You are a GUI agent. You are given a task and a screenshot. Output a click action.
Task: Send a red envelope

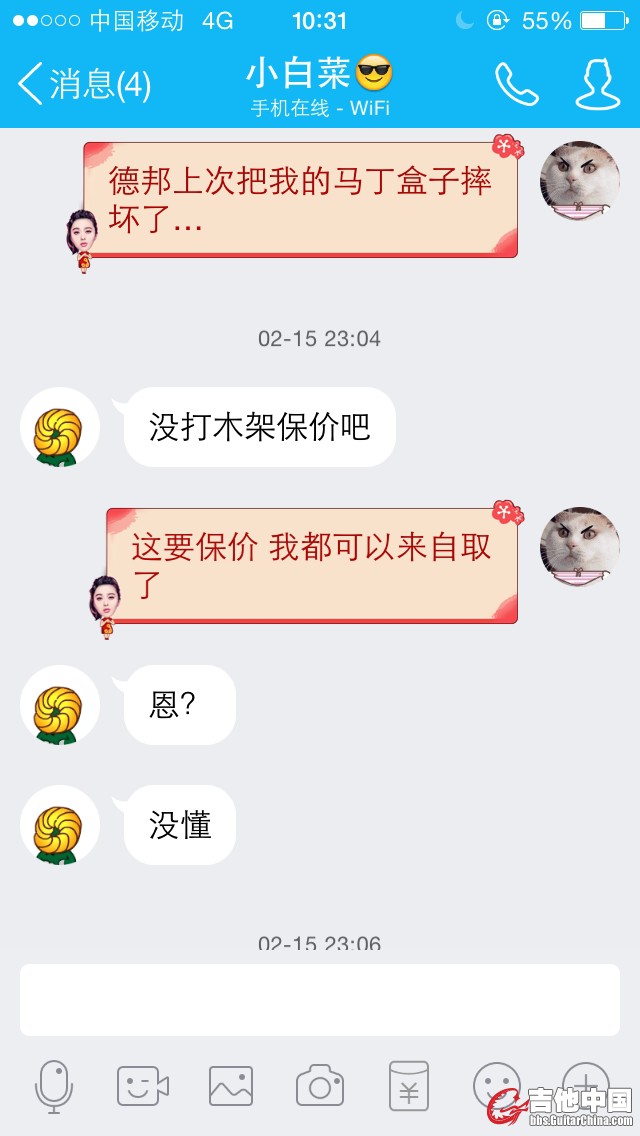point(408,1086)
